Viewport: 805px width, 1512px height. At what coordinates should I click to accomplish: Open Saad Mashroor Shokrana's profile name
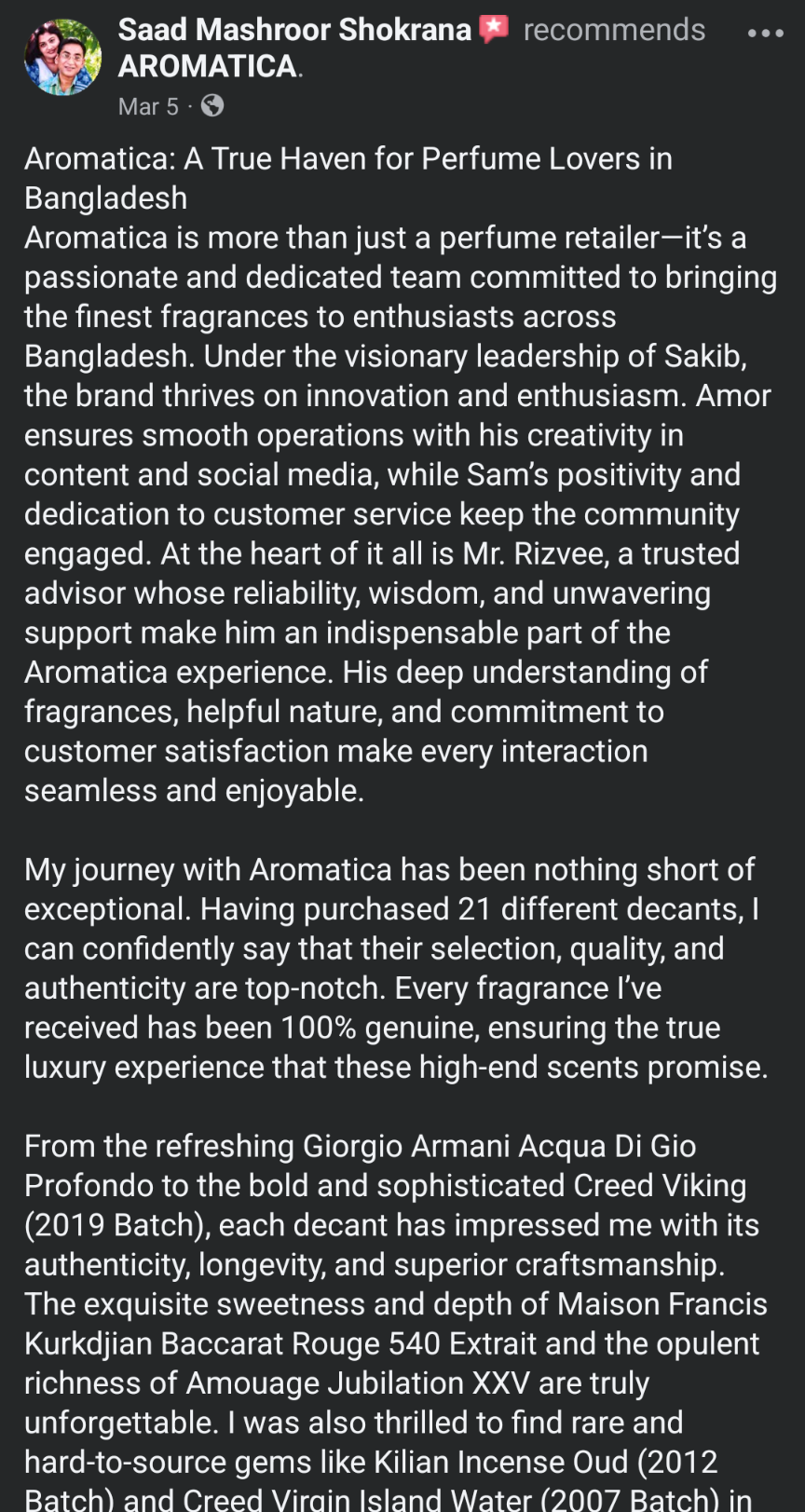tap(294, 30)
